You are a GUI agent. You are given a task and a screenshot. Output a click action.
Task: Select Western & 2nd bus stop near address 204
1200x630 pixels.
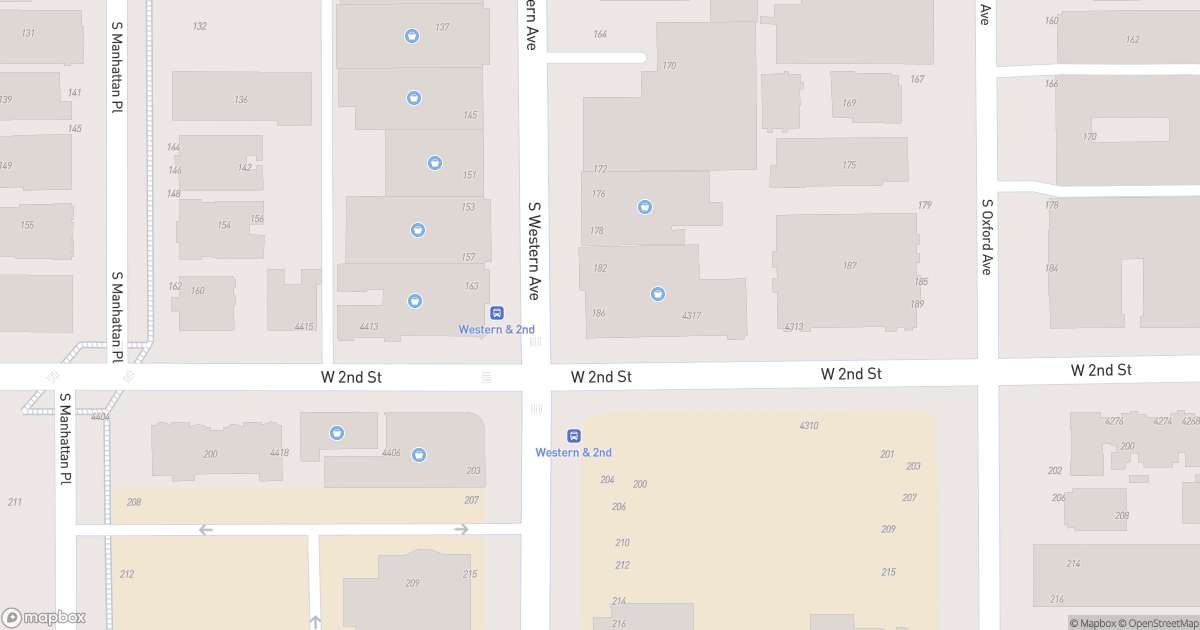(x=574, y=436)
